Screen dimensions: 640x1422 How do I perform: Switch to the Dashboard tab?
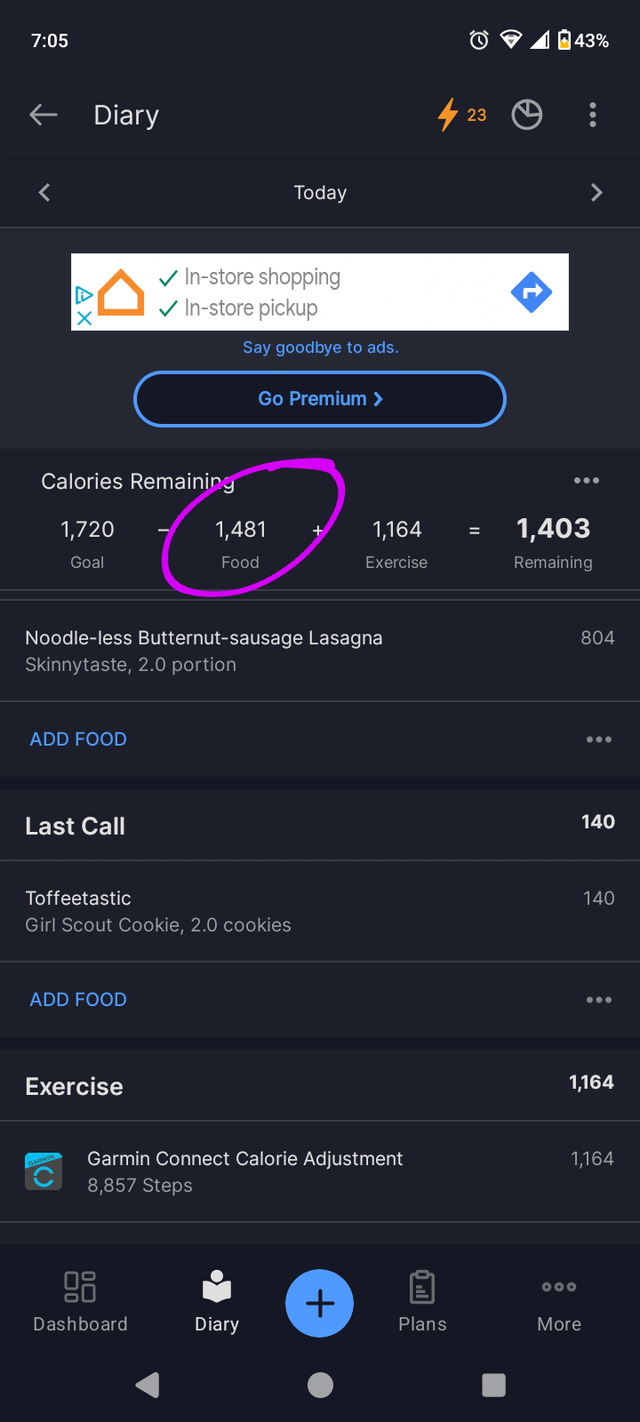(80, 1302)
